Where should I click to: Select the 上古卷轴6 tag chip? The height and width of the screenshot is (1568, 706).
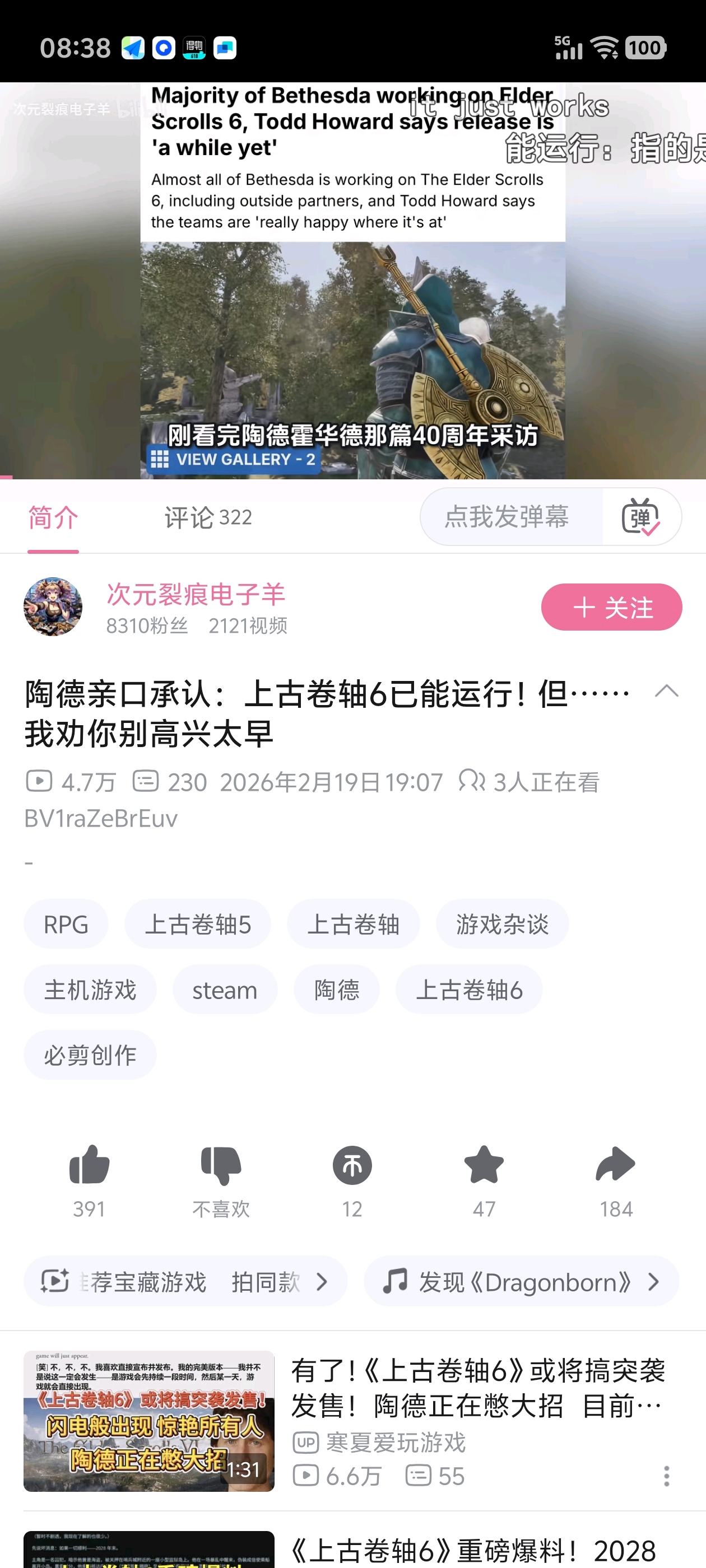(x=468, y=990)
